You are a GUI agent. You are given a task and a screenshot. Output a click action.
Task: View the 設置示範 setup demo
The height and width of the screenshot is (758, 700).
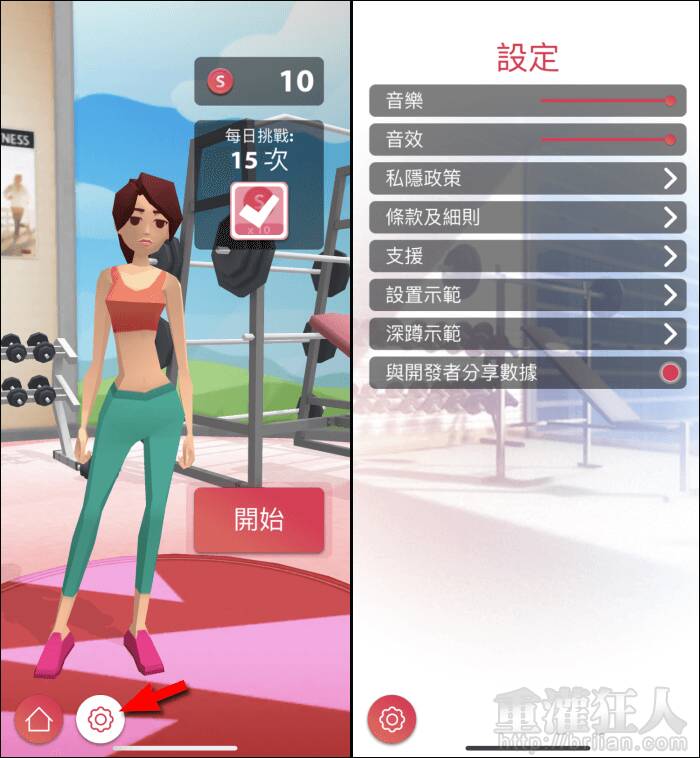(527, 295)
